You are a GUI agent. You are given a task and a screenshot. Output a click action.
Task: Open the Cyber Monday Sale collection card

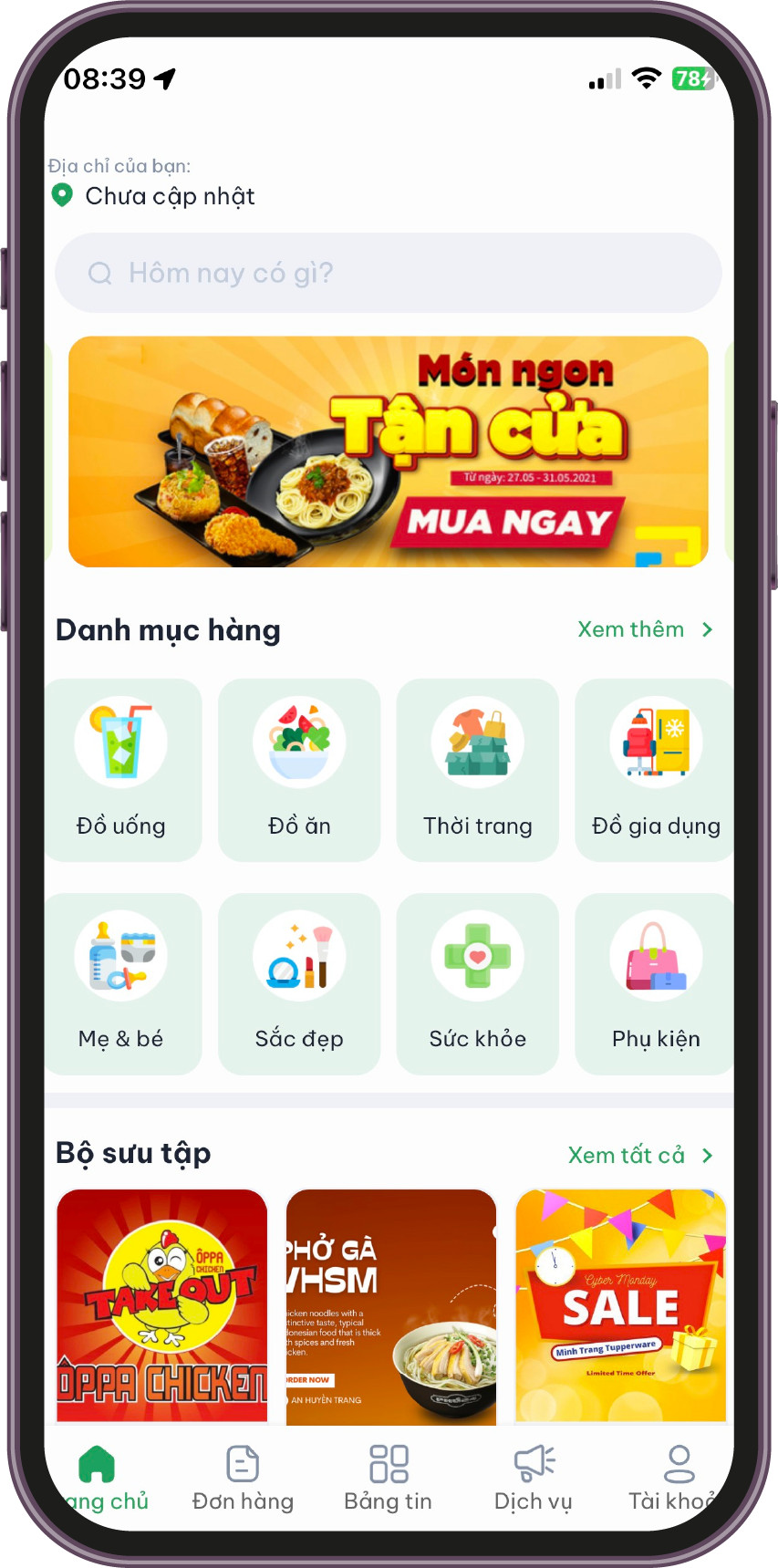point(620,1304)
